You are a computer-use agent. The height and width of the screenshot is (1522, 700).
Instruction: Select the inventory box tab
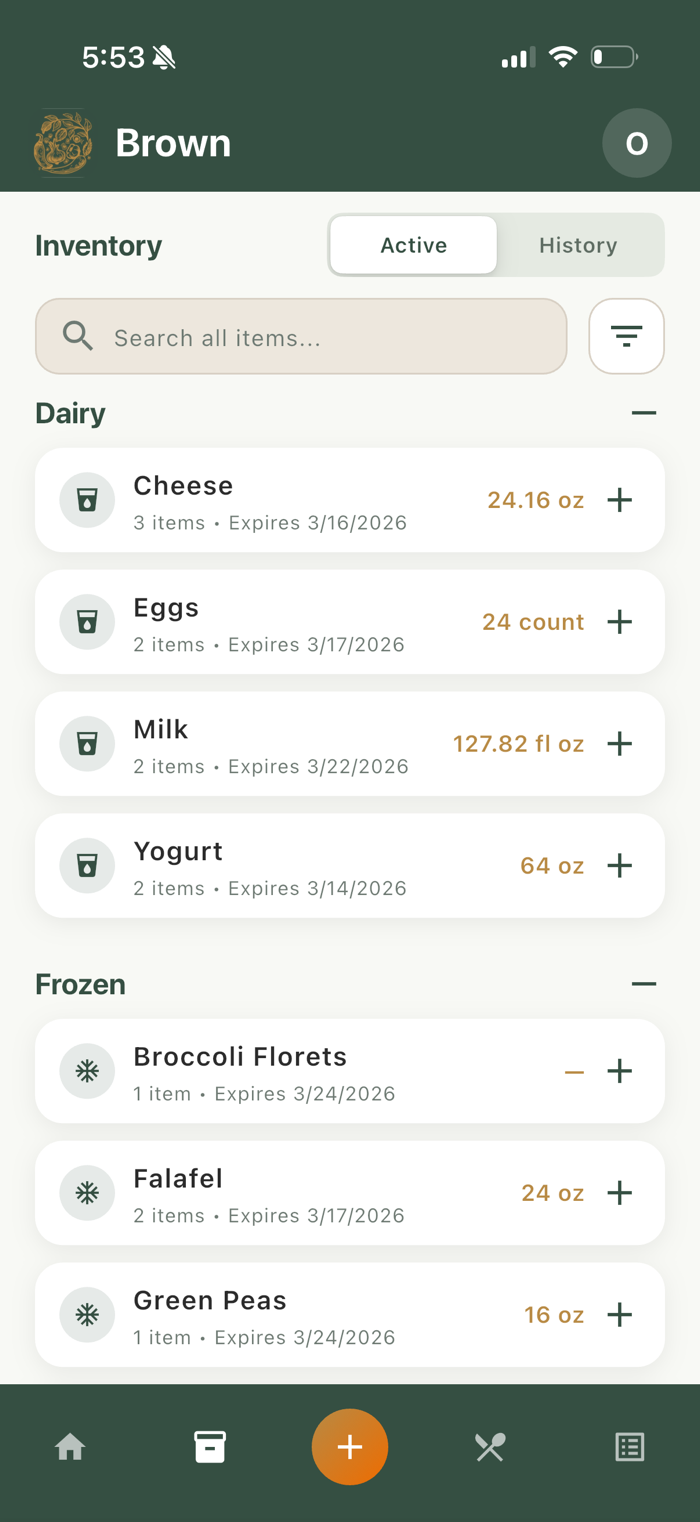tap(210, 1447)
